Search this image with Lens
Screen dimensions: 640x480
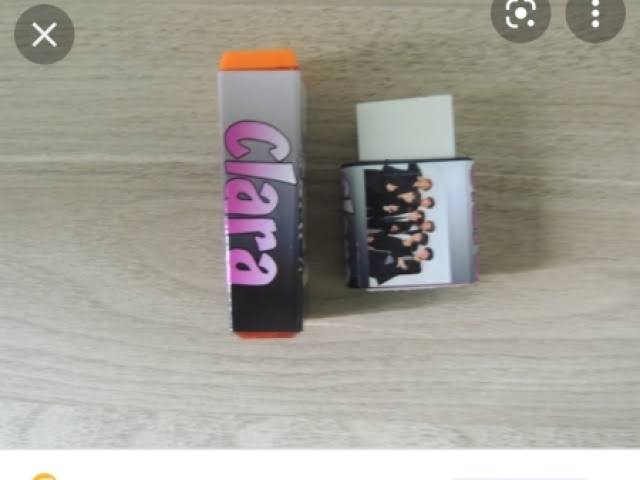(519, 15)
